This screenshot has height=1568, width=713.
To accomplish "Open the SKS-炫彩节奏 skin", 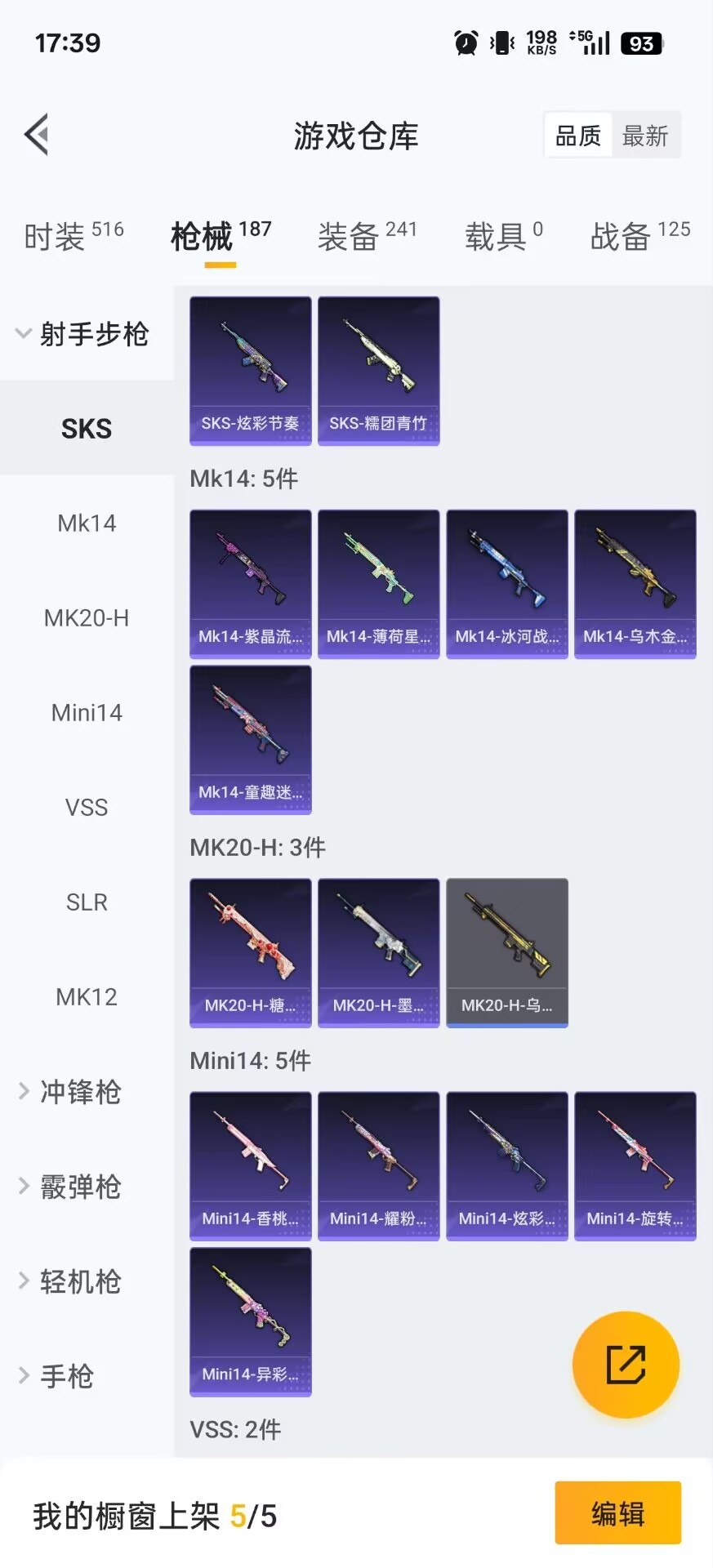I will coord(251,371).
